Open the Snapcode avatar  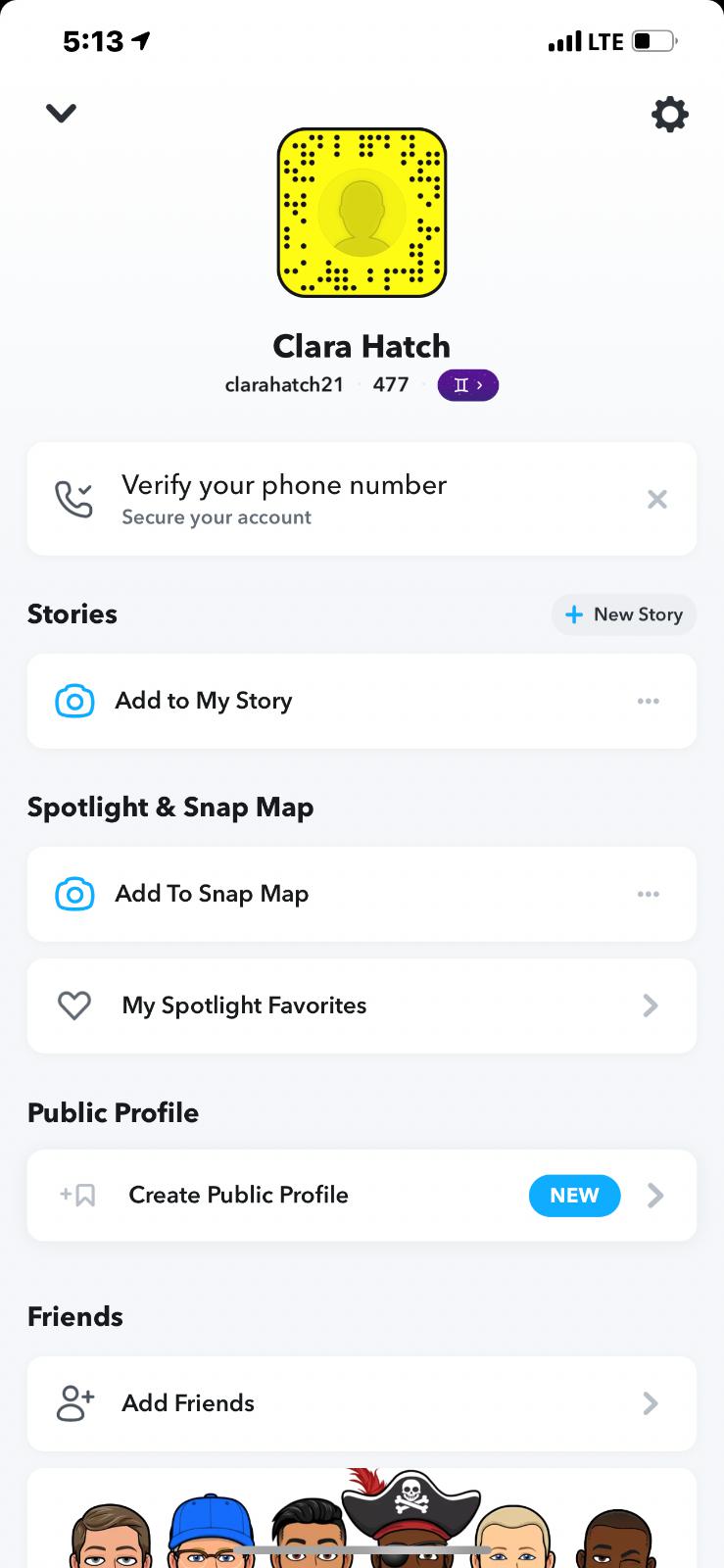point(362,213)
